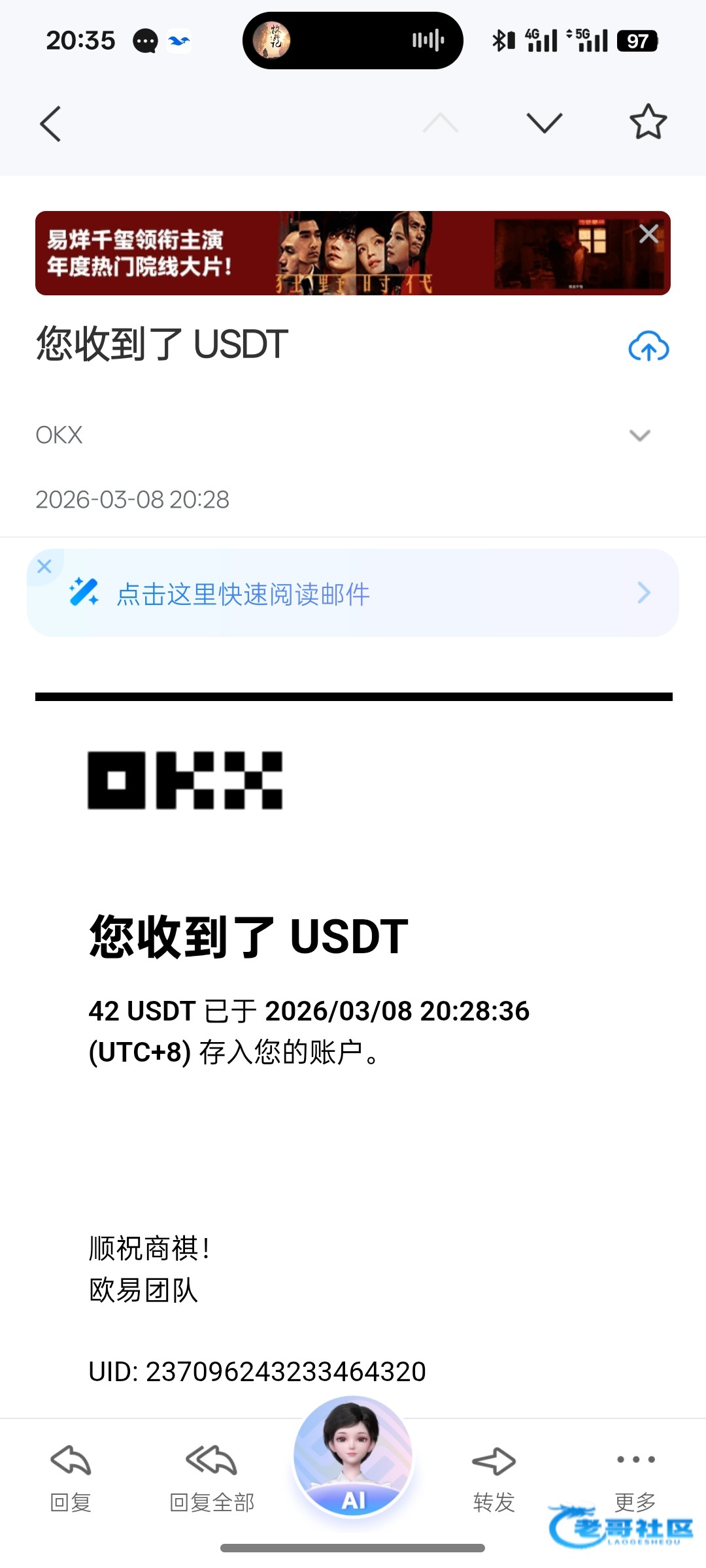Upload this email to cloud
The width and height of the screenshot is (706, 1568).
point(648,346)
